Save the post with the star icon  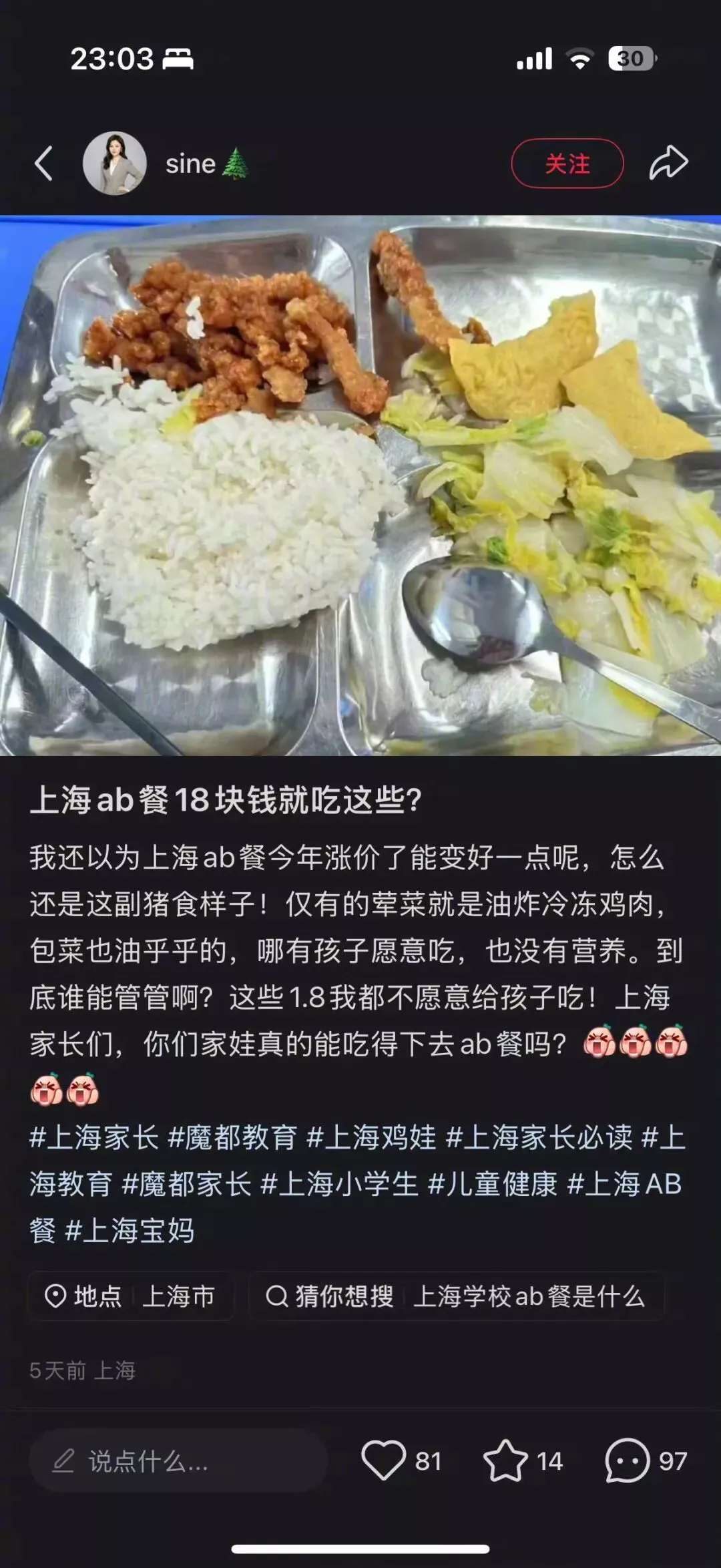click(505, 1460)
